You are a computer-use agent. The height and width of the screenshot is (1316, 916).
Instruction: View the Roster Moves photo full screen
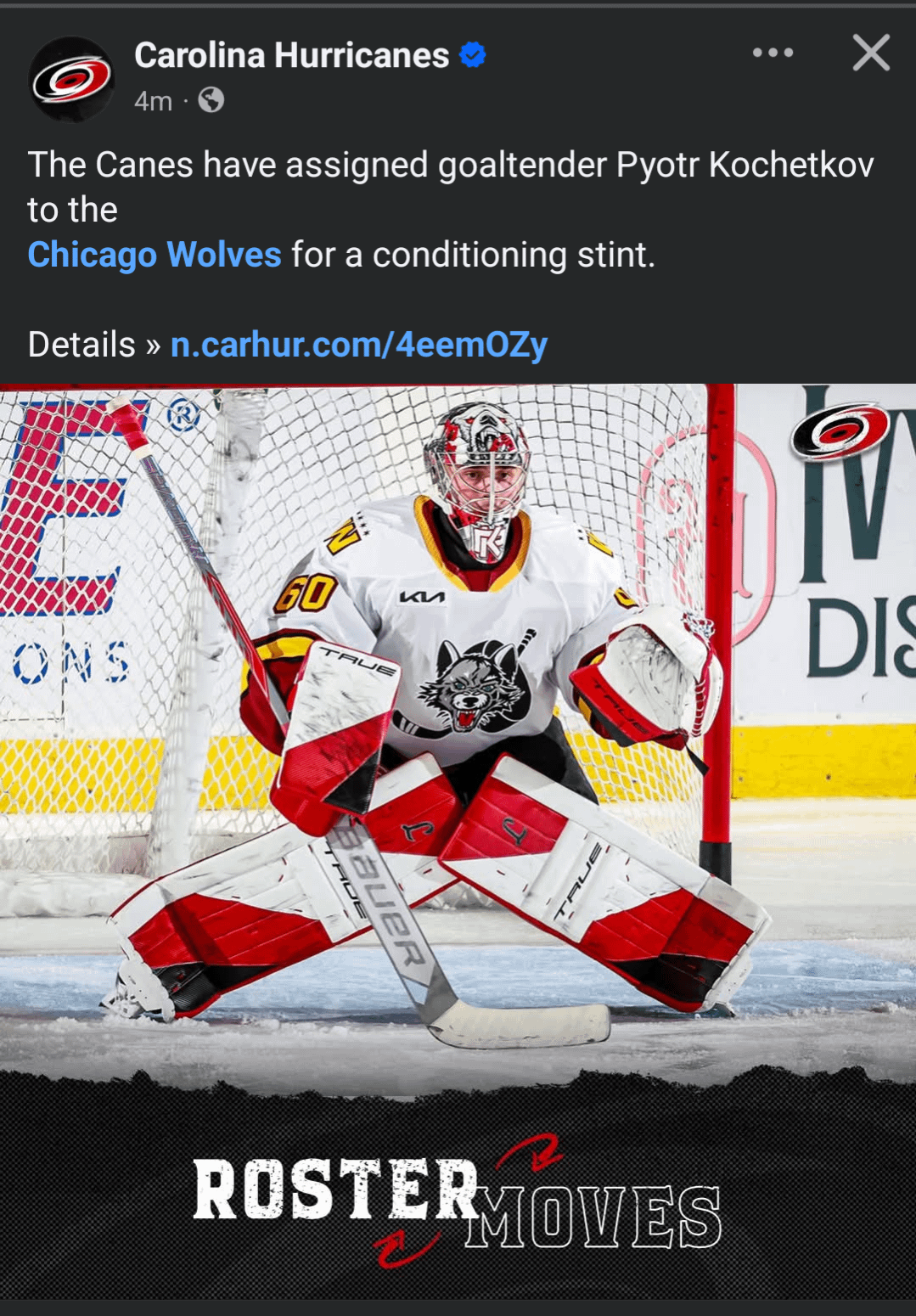coord(458,841)
